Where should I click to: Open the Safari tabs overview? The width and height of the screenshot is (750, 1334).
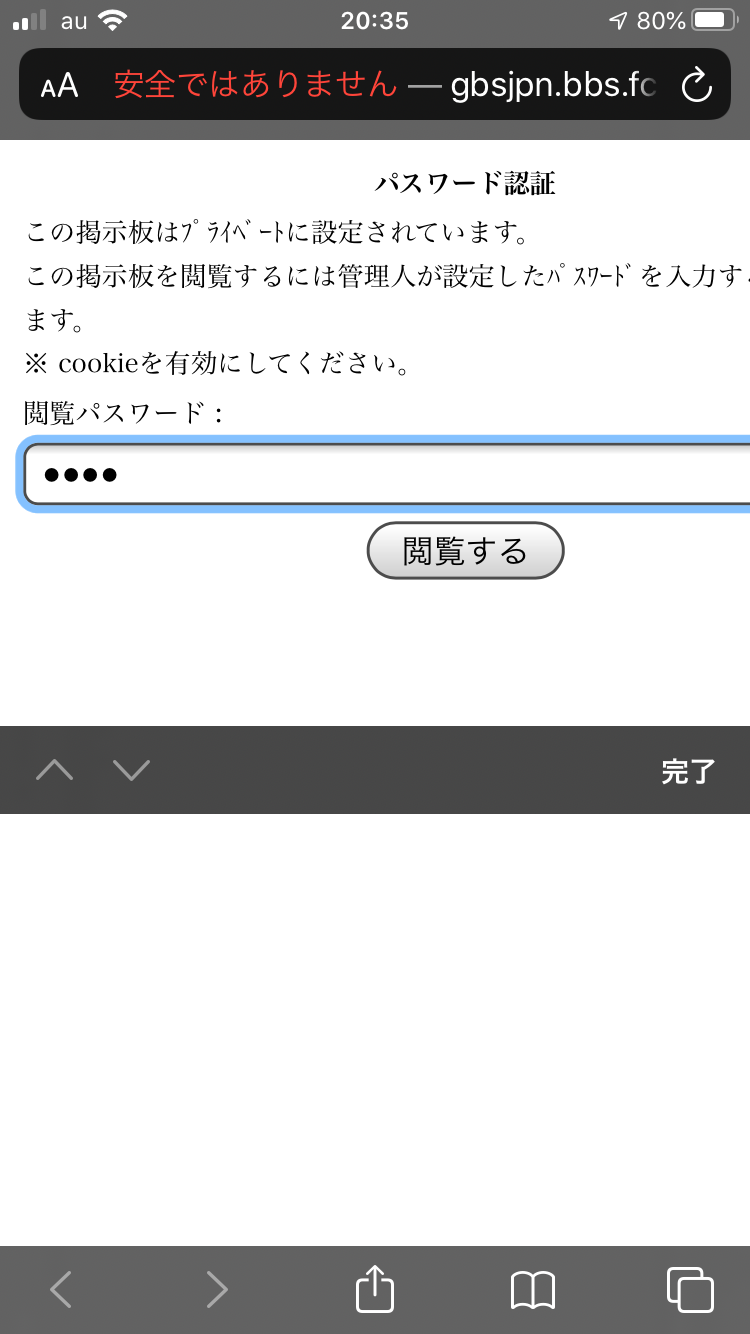tap(690, 1289)
